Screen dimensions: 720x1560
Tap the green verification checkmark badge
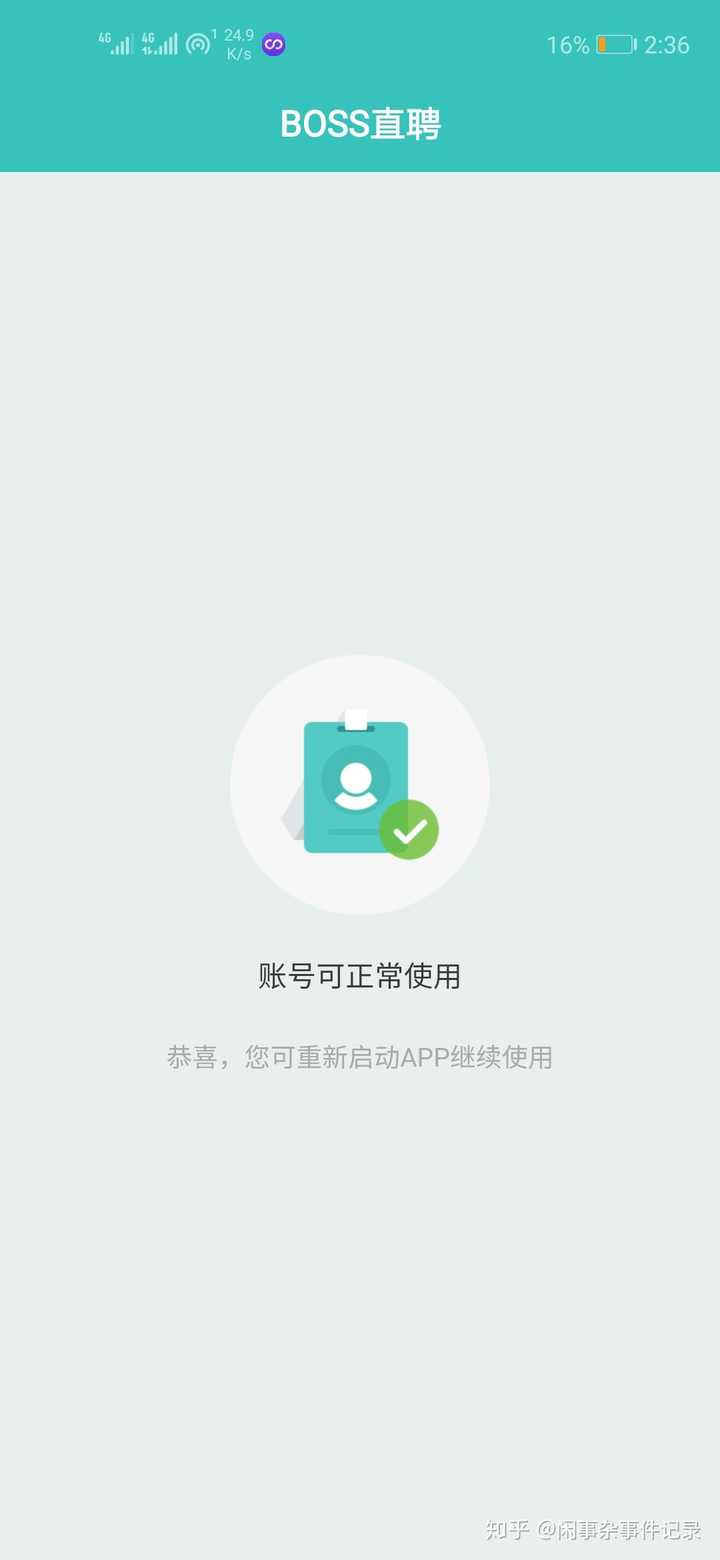pyautogui.click(x=410, y=828)
